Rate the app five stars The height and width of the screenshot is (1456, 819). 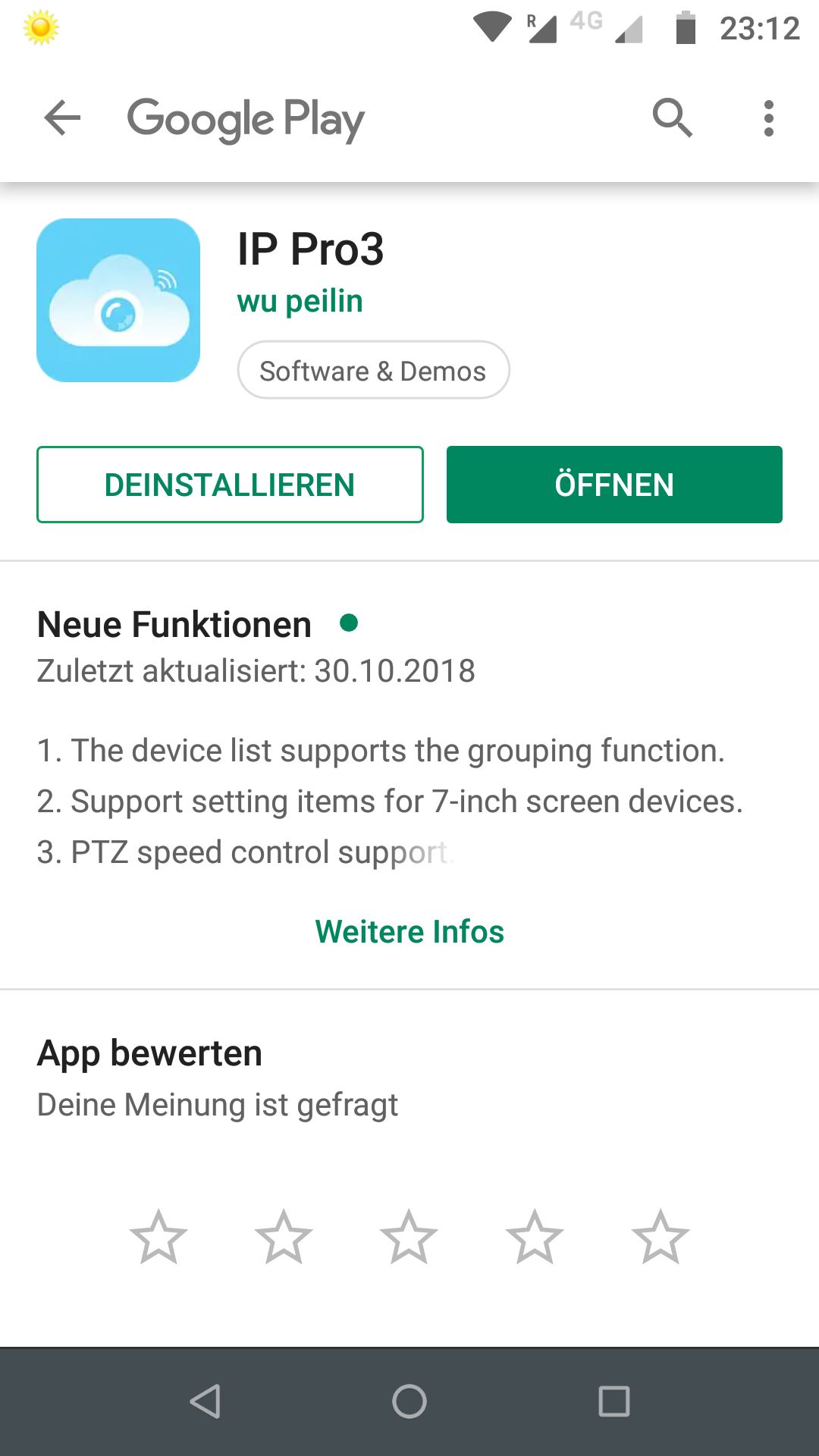point(661,1238)
